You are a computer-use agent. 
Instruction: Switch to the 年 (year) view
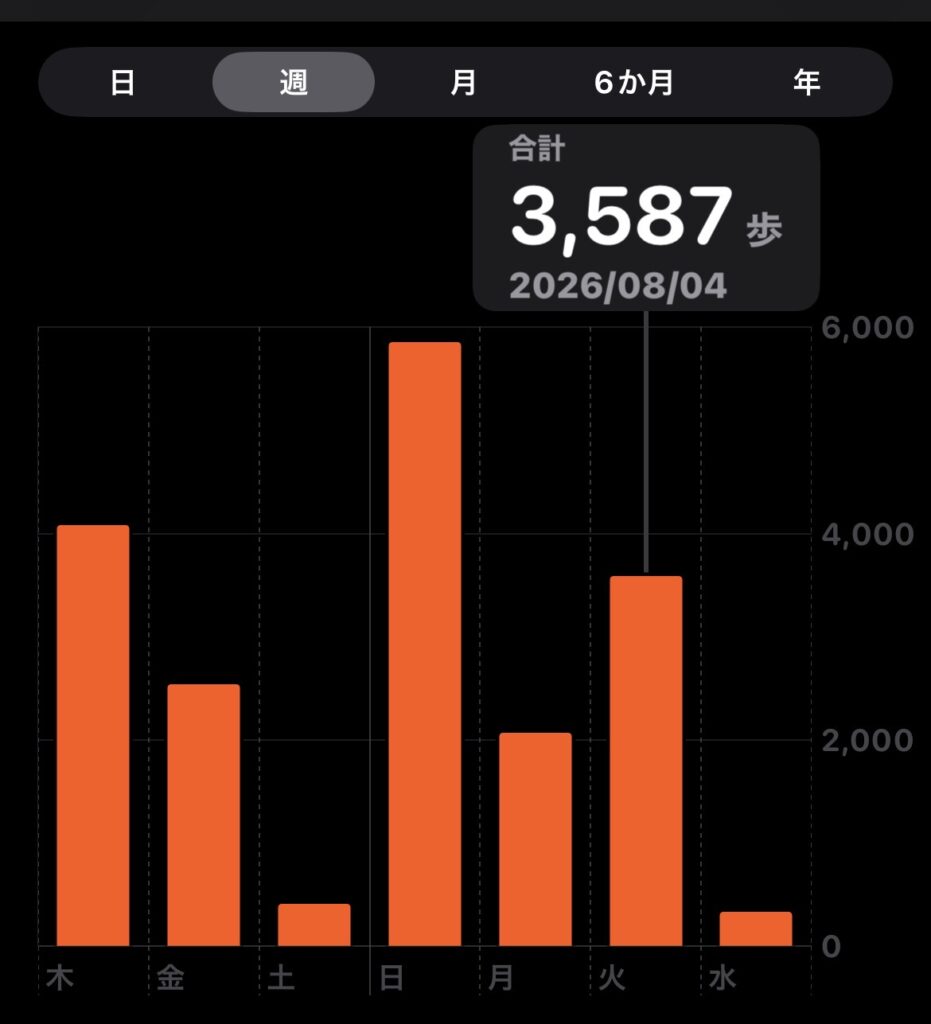[x=806, y=82]
